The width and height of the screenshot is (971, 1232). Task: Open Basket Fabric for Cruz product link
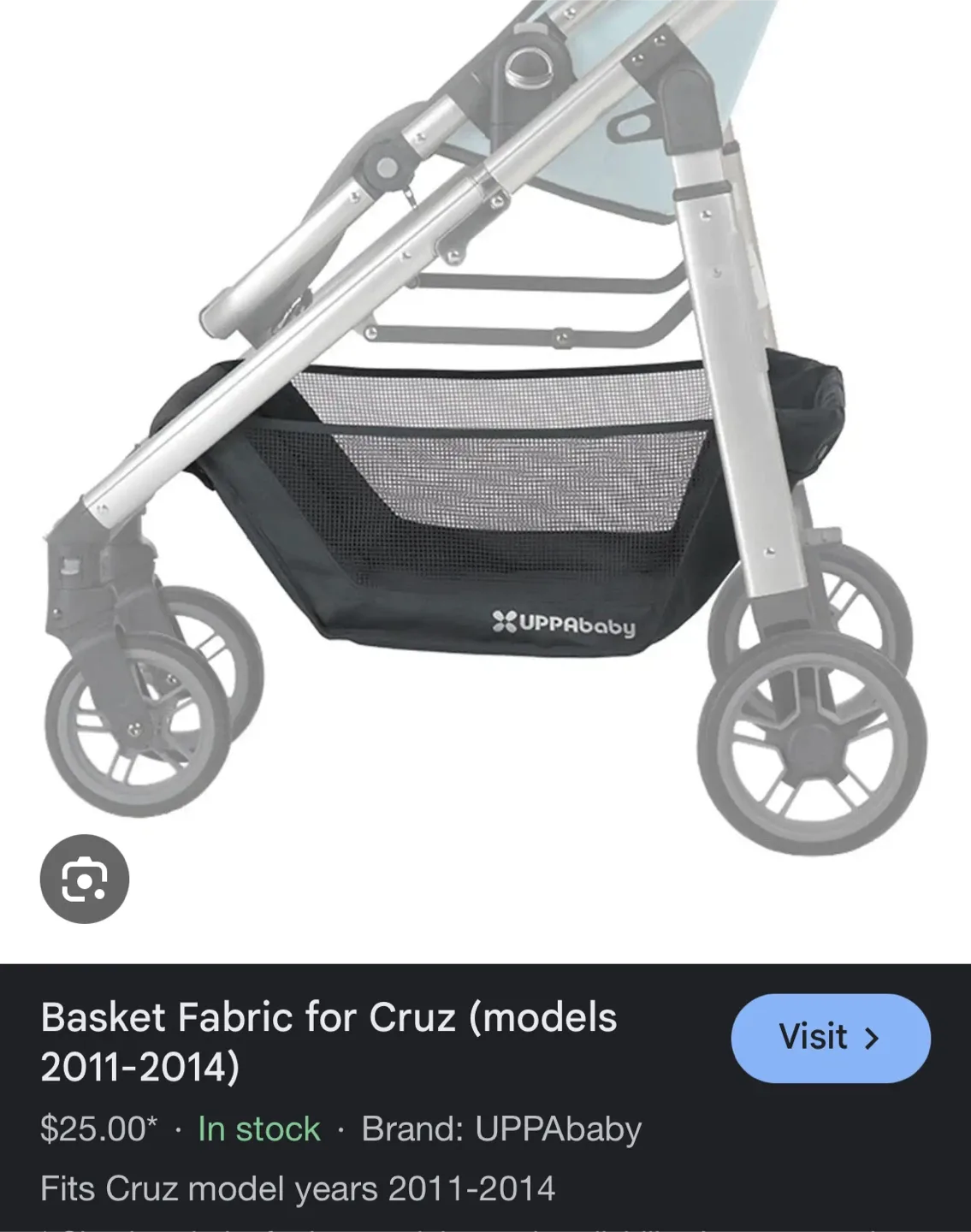pos(328,1039)
